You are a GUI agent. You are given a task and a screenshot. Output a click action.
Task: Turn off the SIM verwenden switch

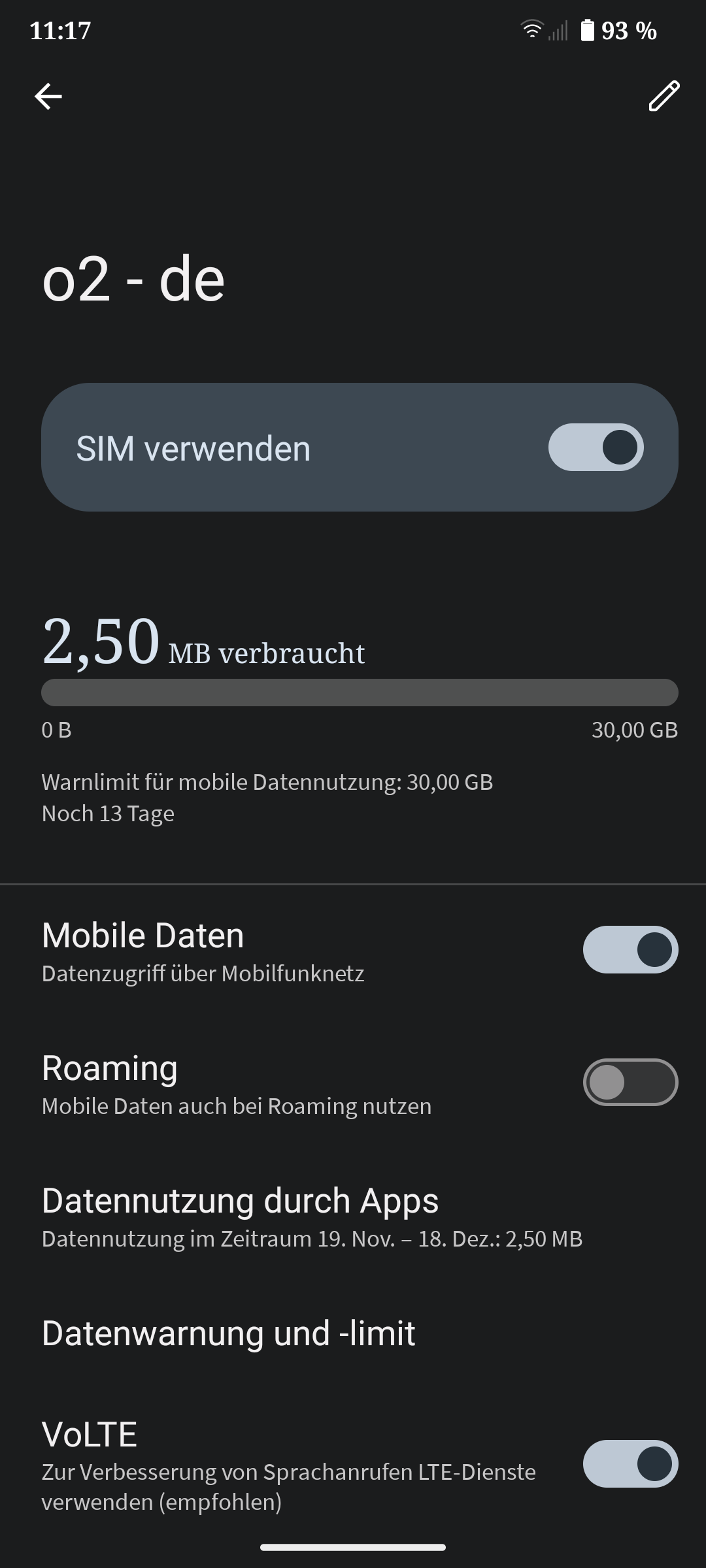point(596,448)
